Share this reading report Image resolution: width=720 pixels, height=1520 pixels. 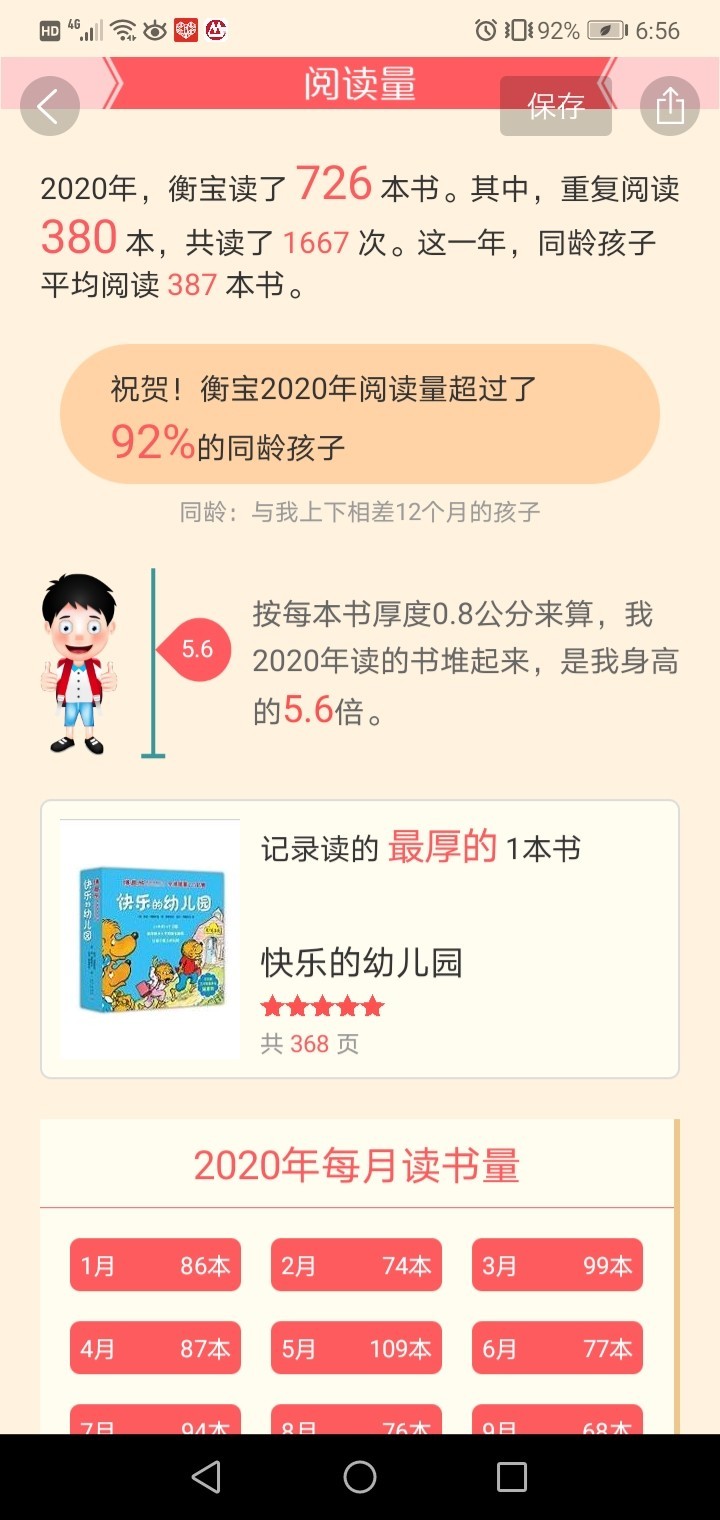pos(669,106)
